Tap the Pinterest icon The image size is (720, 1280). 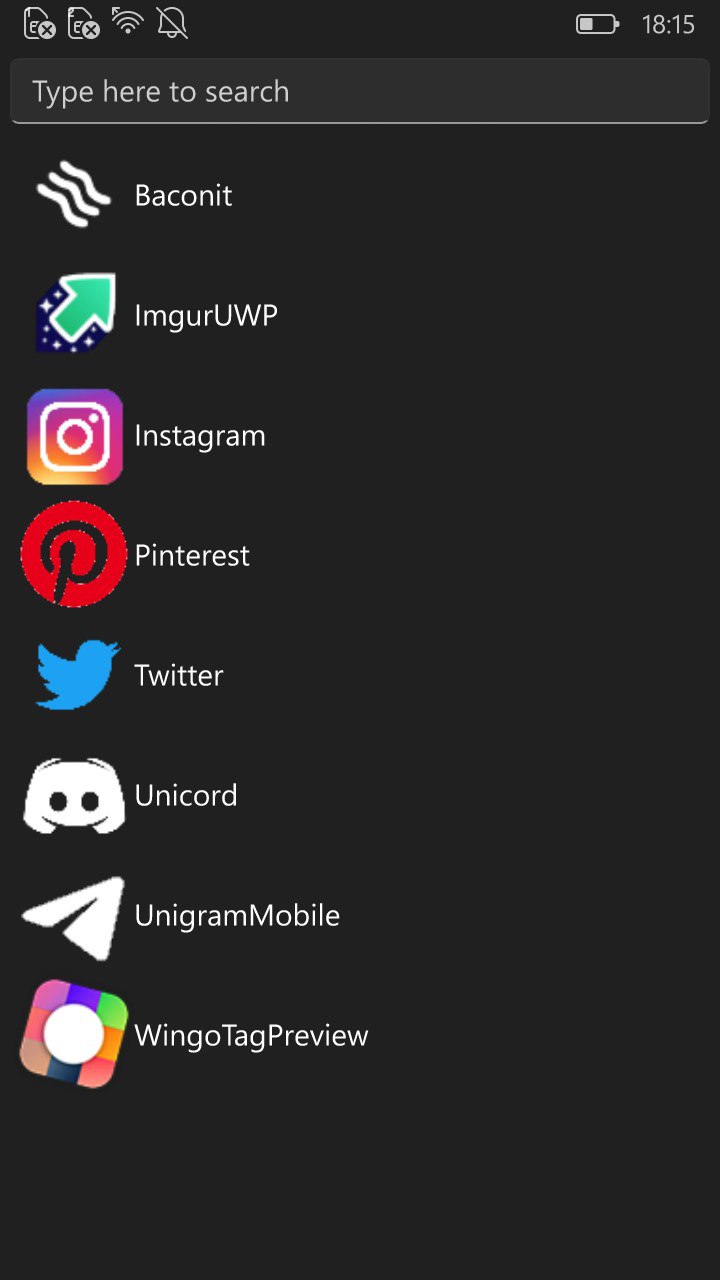tap(73, 554)
